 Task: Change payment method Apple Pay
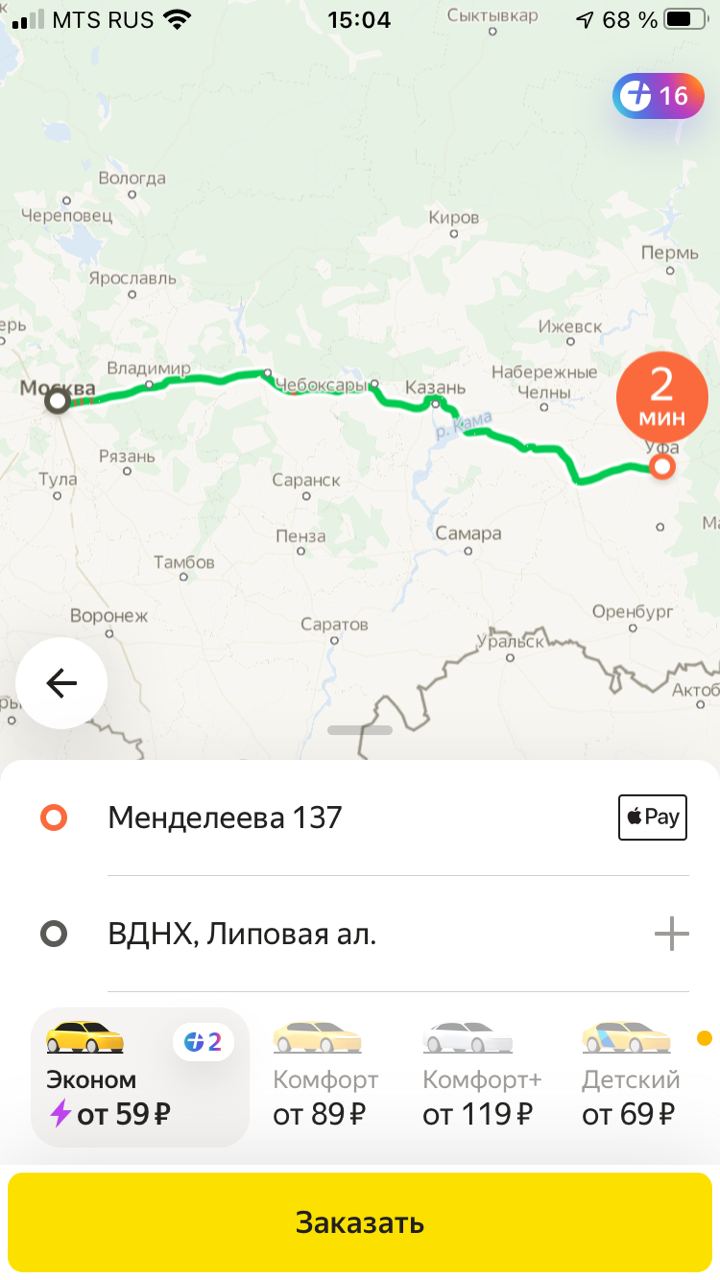(652, 817)
